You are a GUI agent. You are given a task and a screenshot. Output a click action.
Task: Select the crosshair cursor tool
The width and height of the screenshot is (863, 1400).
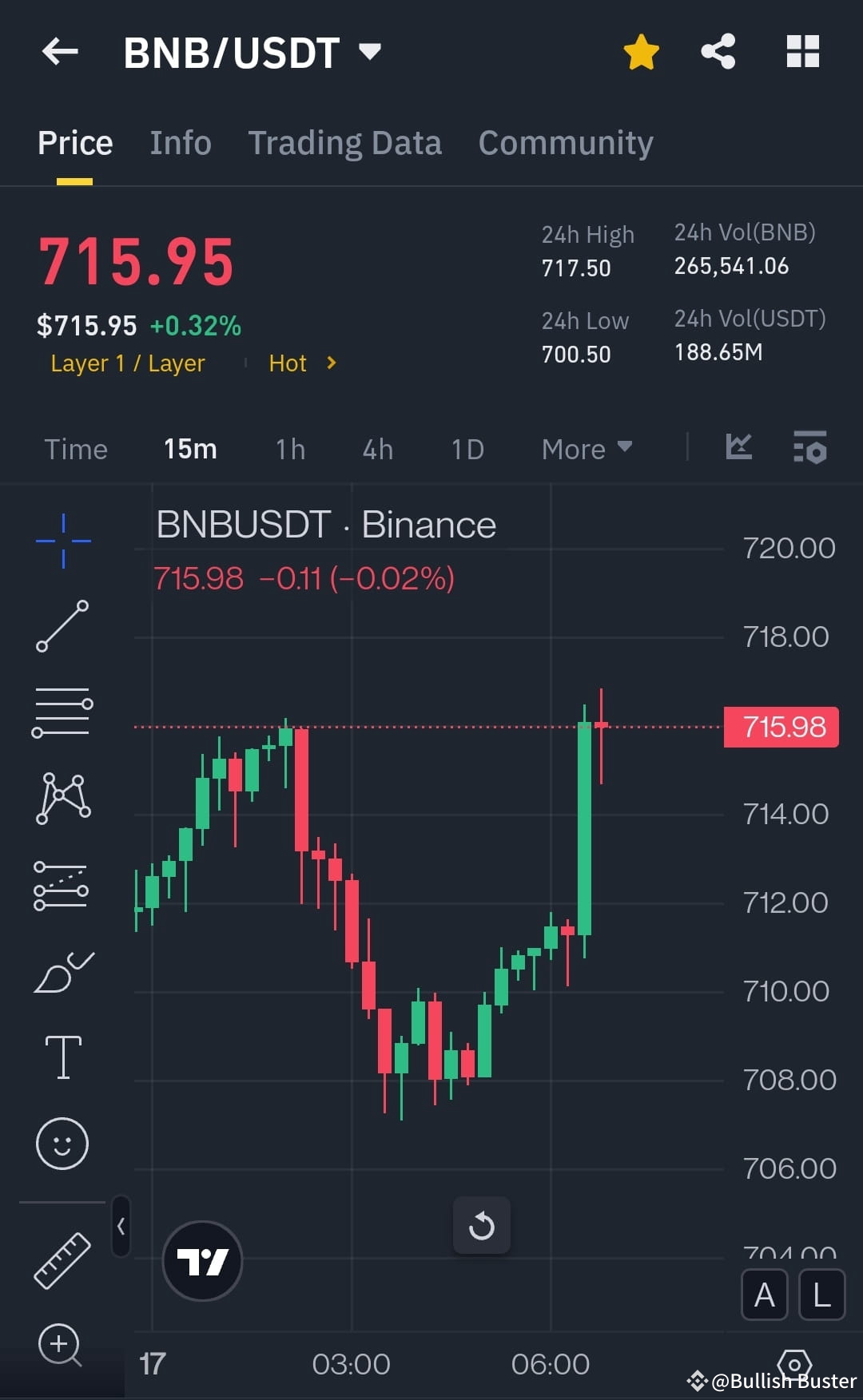pyautogui.click(x=62, y=541)
